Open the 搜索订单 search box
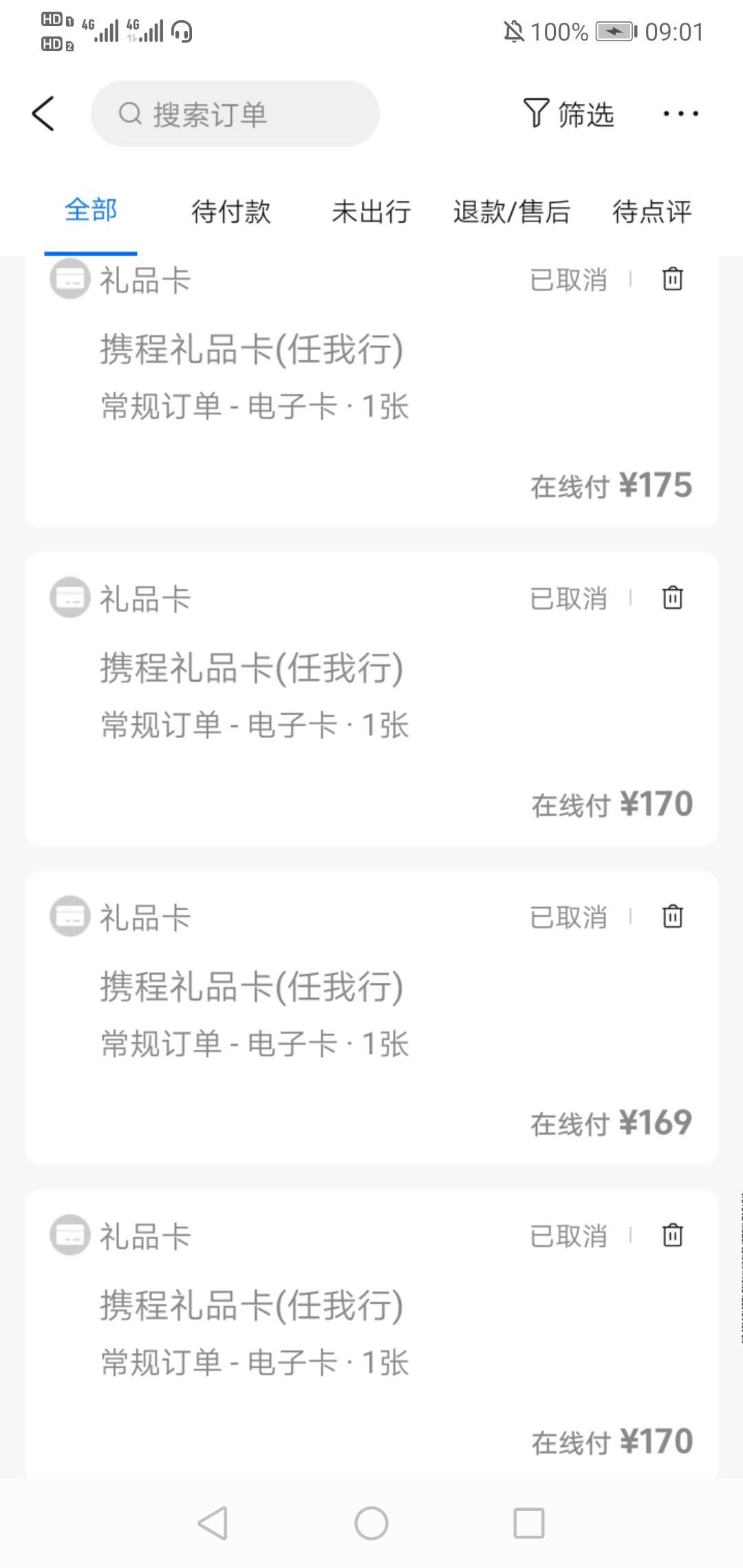 coord(235,113)
